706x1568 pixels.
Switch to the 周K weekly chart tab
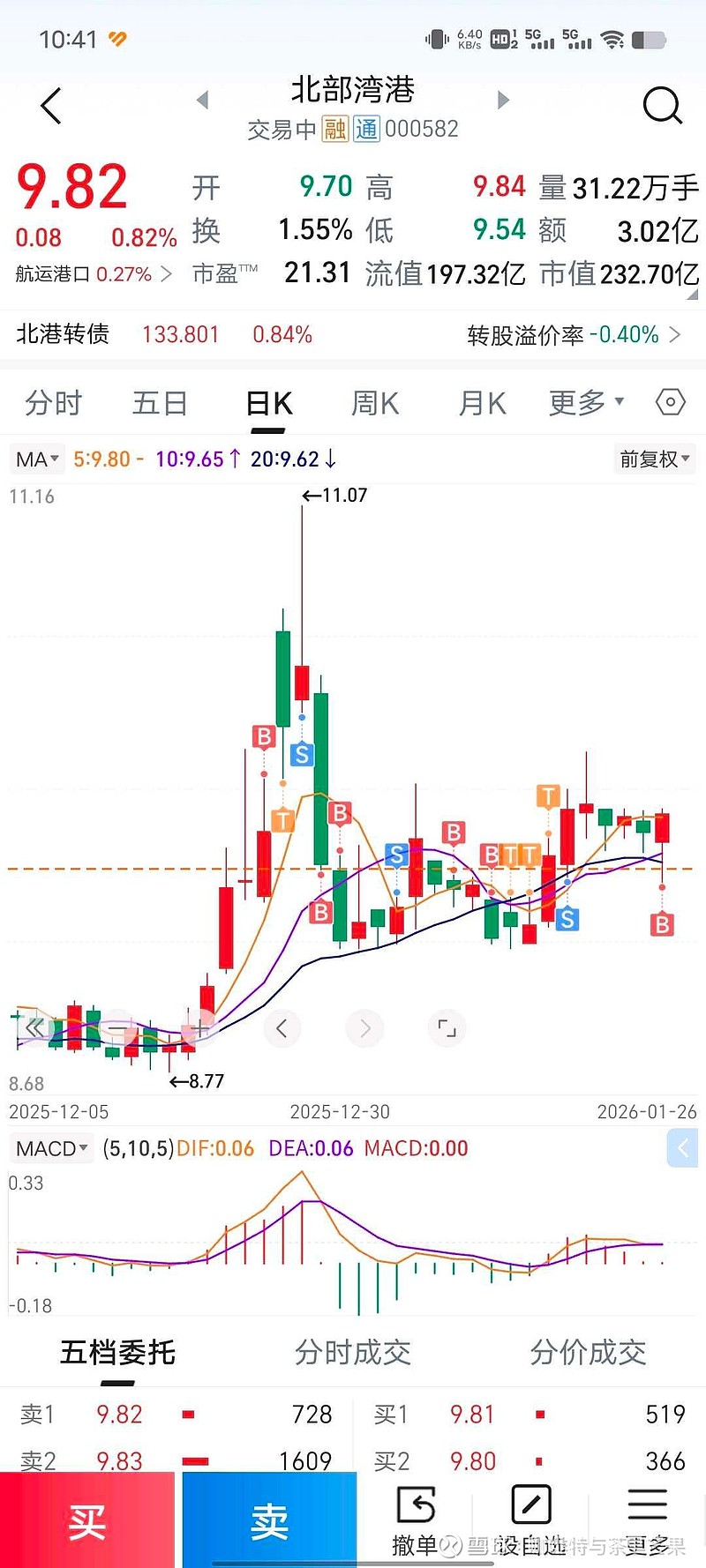[x=374, y=402]
